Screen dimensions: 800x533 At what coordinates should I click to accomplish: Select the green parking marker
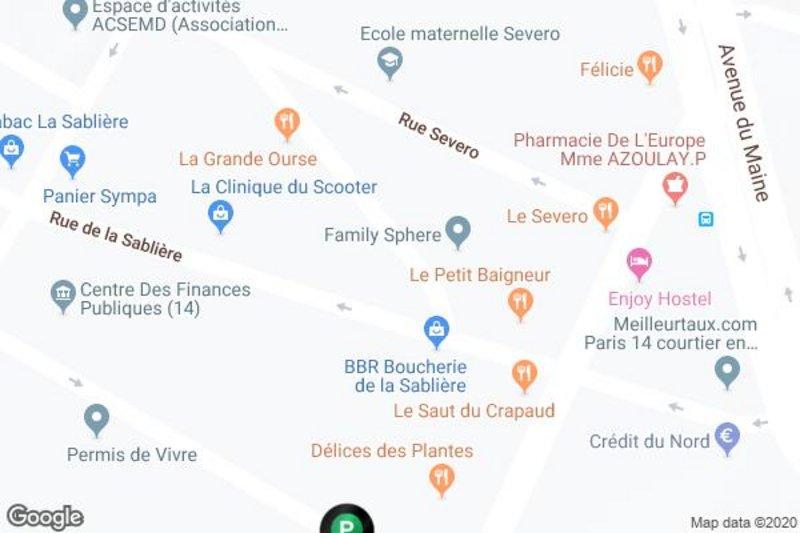346,522
